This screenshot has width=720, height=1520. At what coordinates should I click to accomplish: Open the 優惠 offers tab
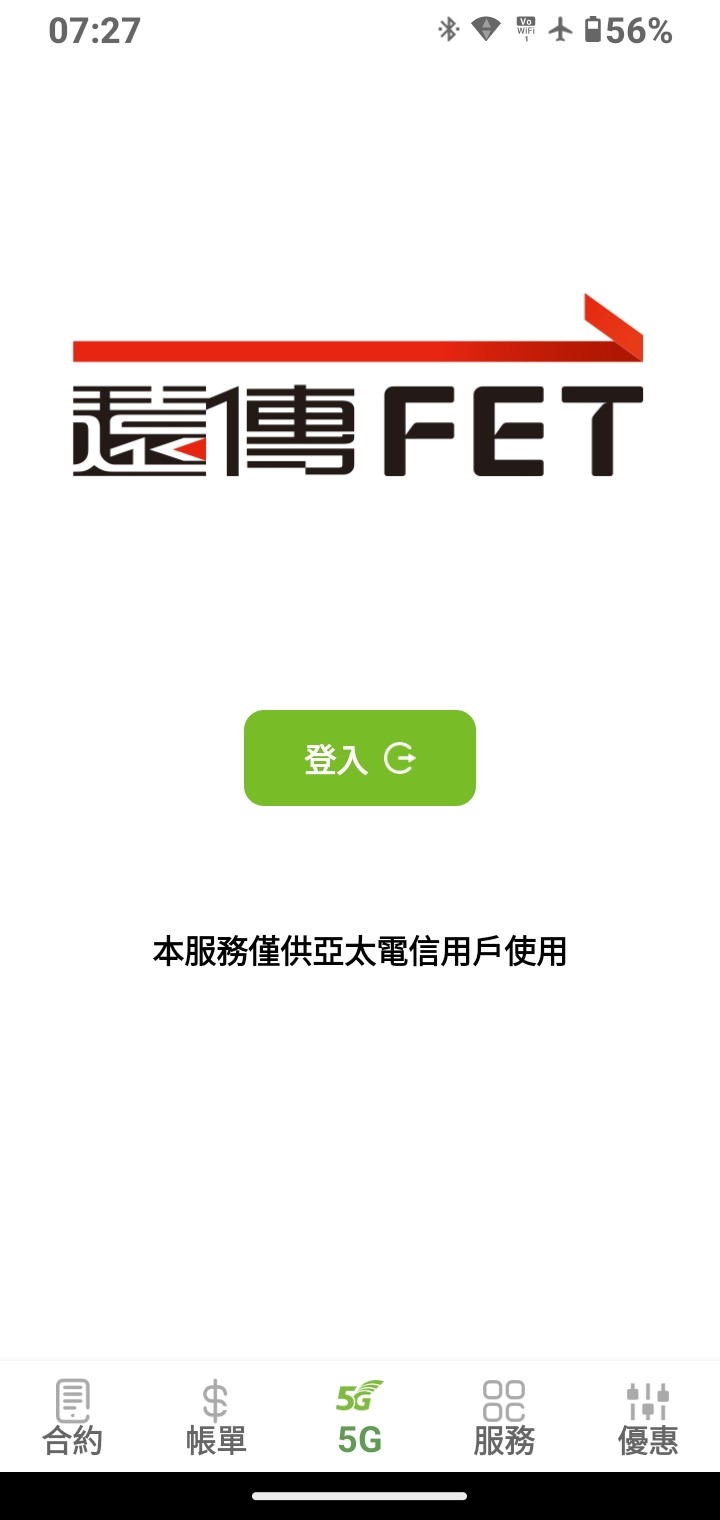[x=648, y=1416]
